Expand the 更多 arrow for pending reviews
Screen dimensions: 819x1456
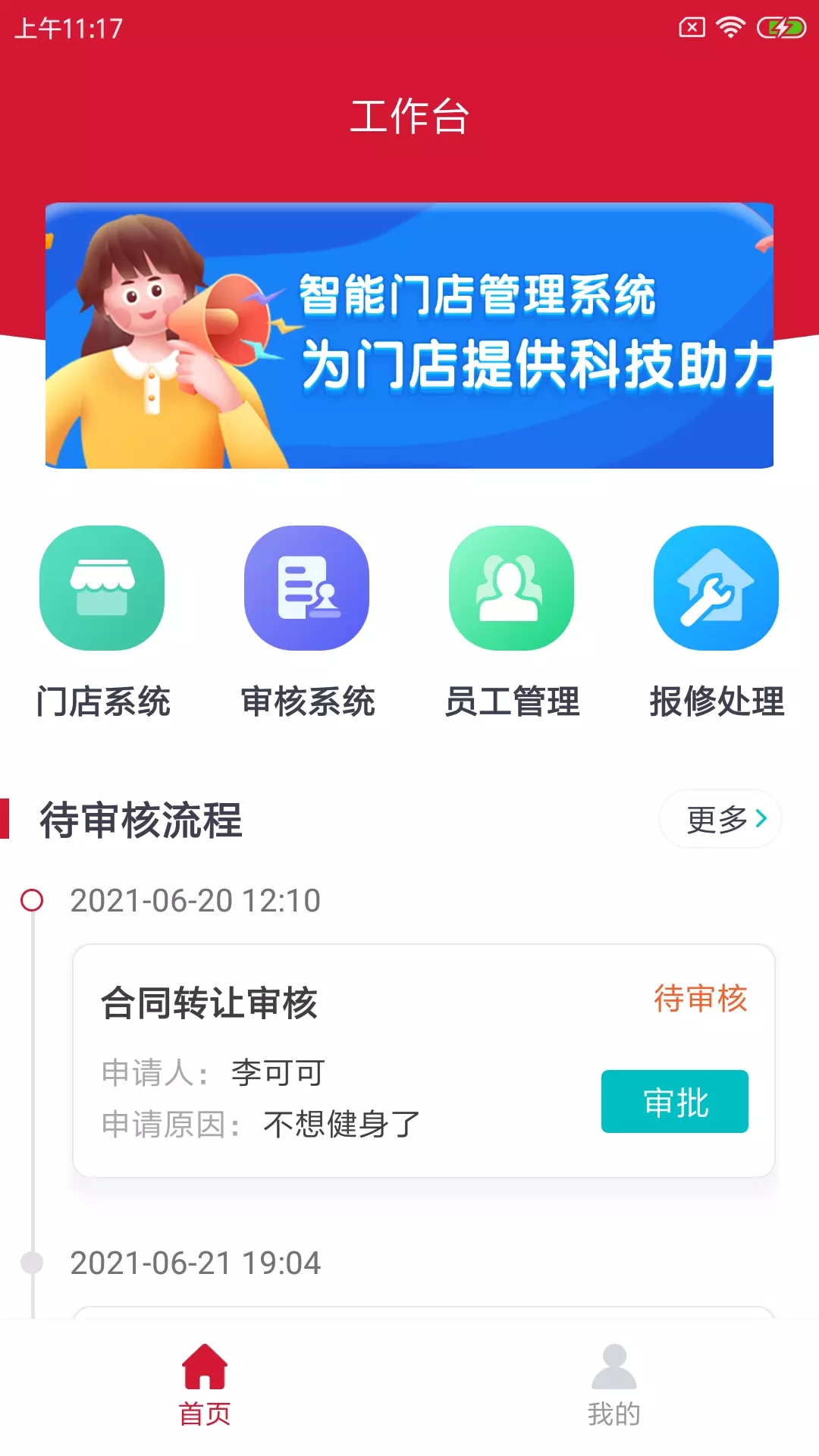(719, 817)
